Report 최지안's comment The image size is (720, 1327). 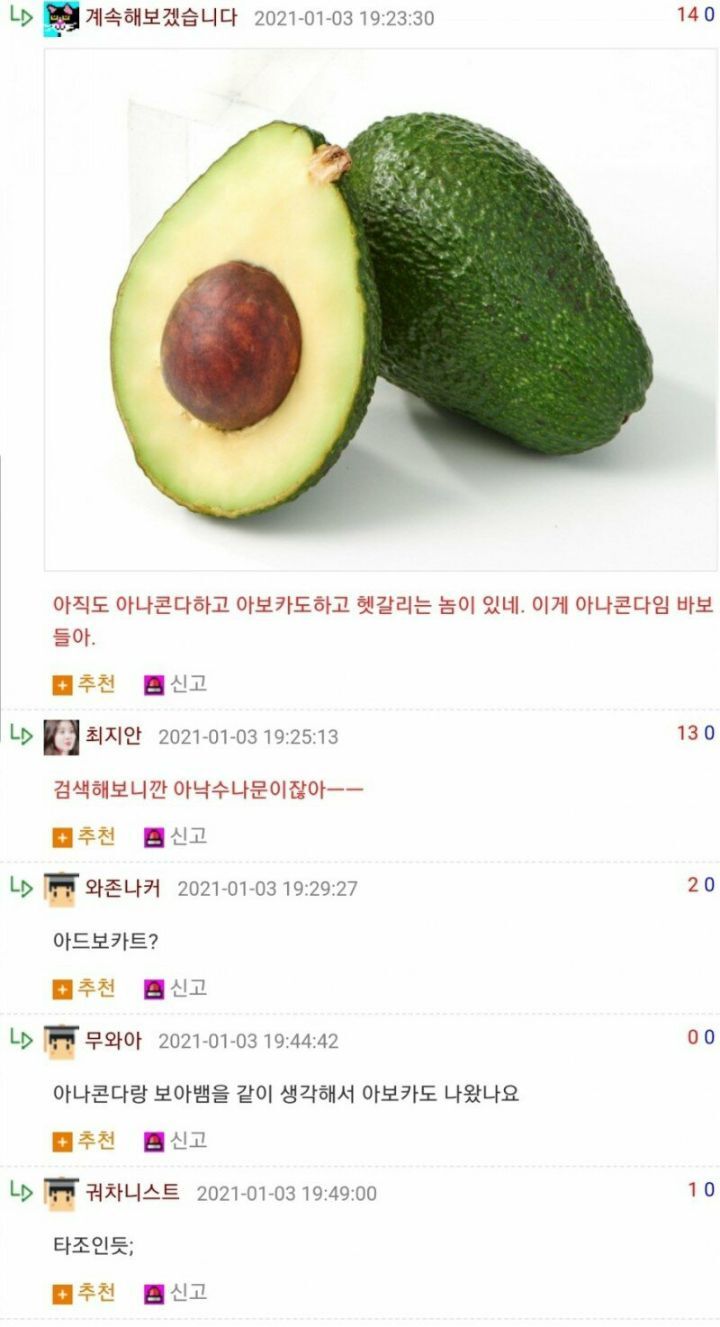point(176,836)
